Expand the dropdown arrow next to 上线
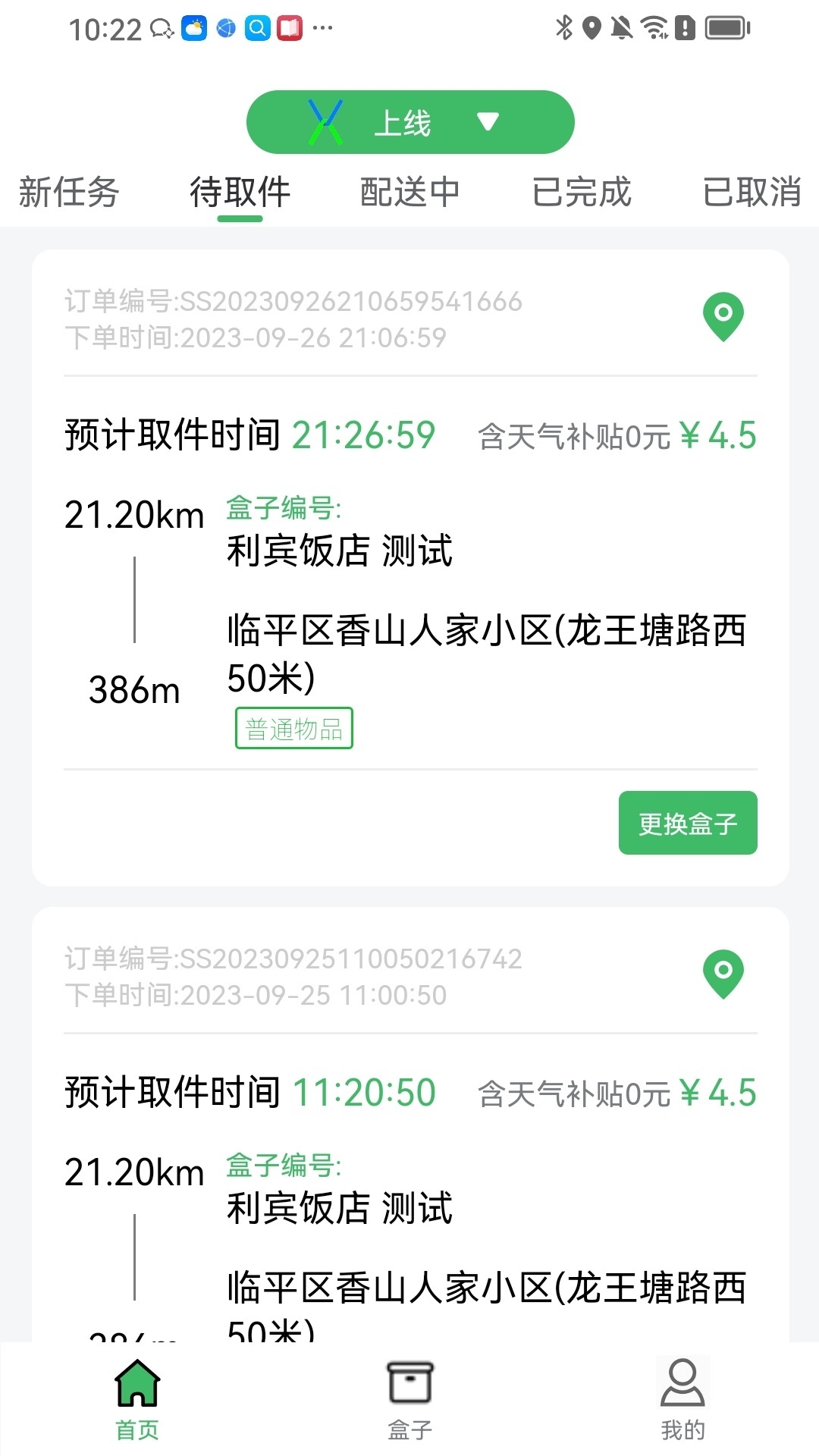The image size is (819, 1456). pyautogui.click(x=488, y=121)
